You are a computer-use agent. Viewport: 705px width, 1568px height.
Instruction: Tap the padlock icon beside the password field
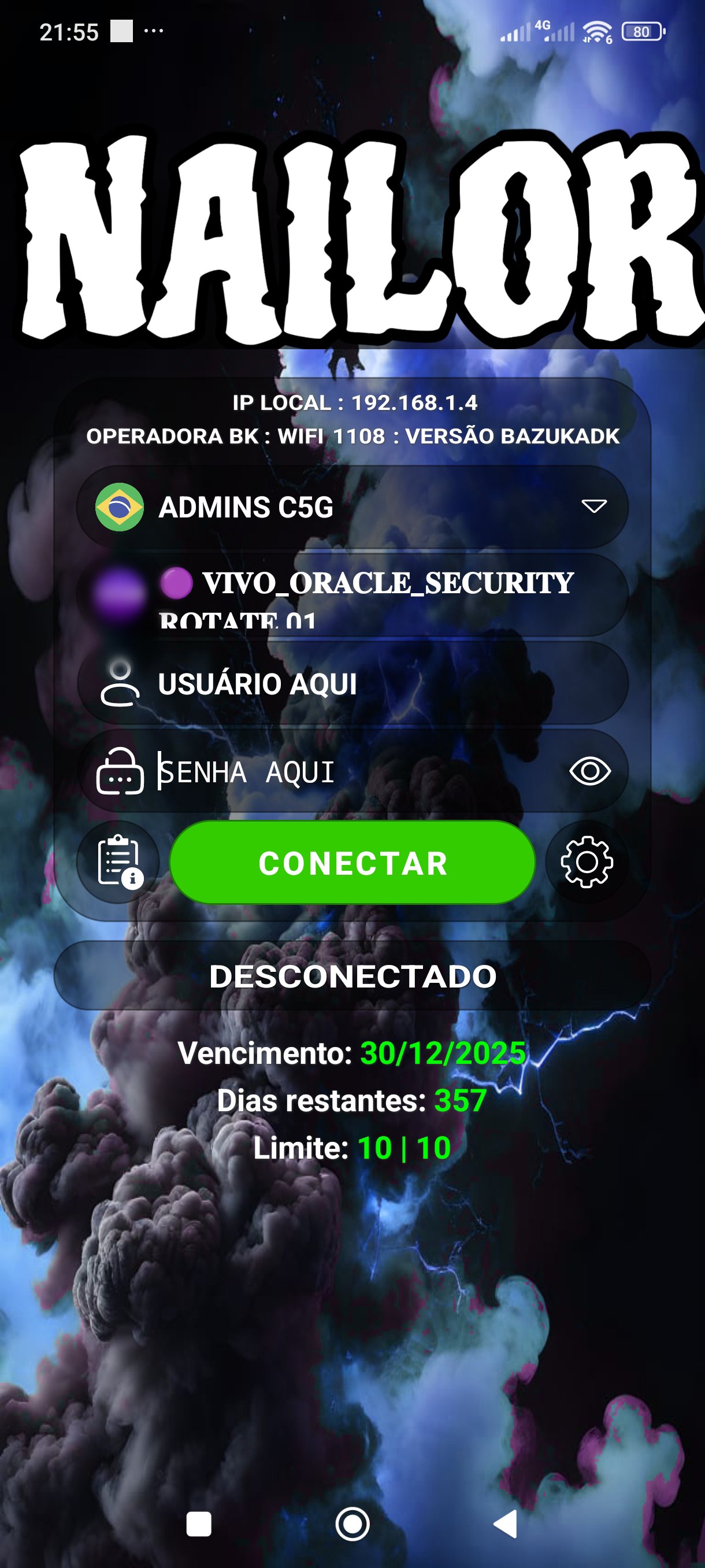119,773
